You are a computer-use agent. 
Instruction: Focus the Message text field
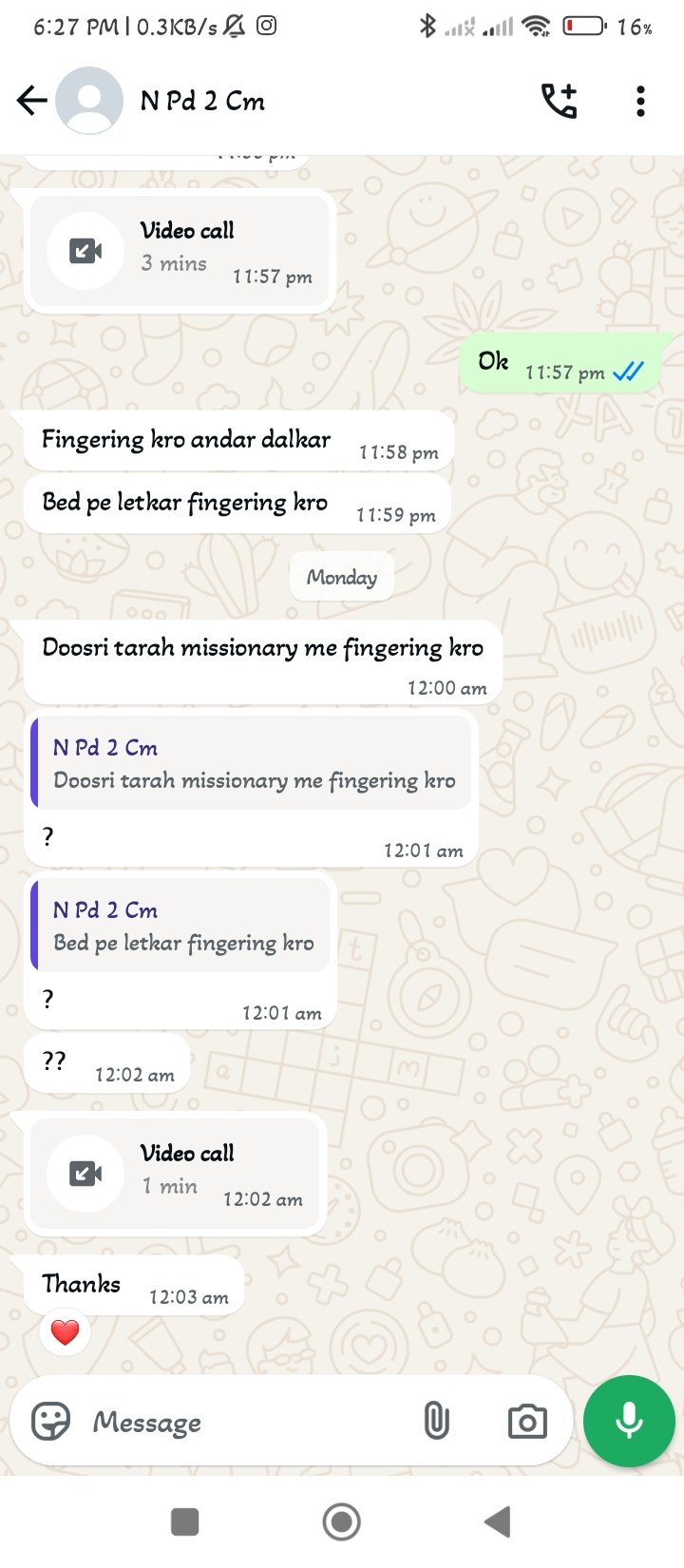point(247,1422)
